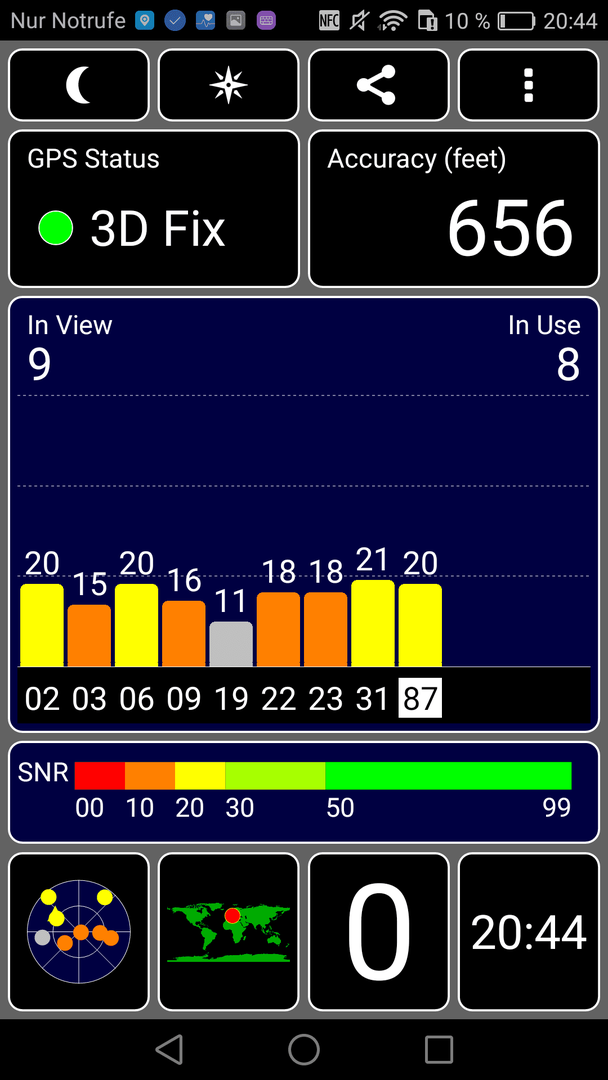
Task: Open the 20:44 time tile
Action: click(529, 932)
